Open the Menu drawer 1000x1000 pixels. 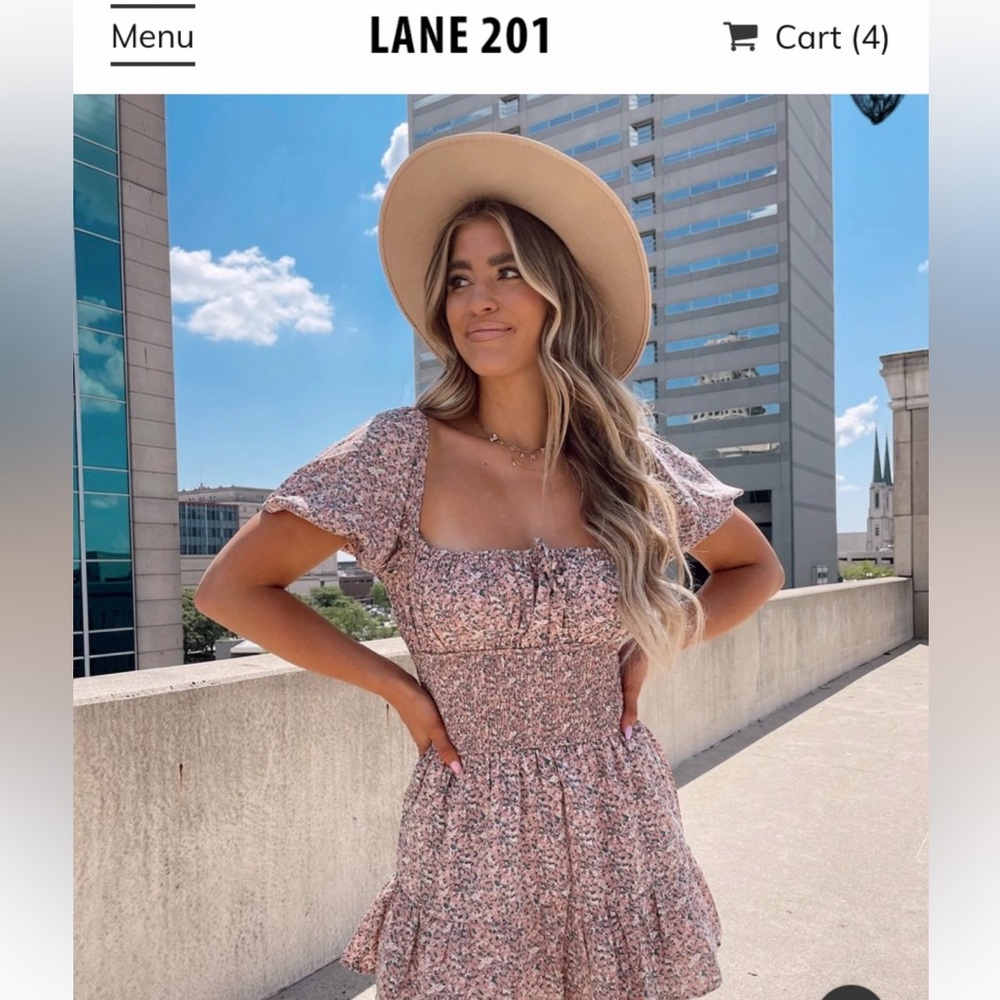point(152,37)
